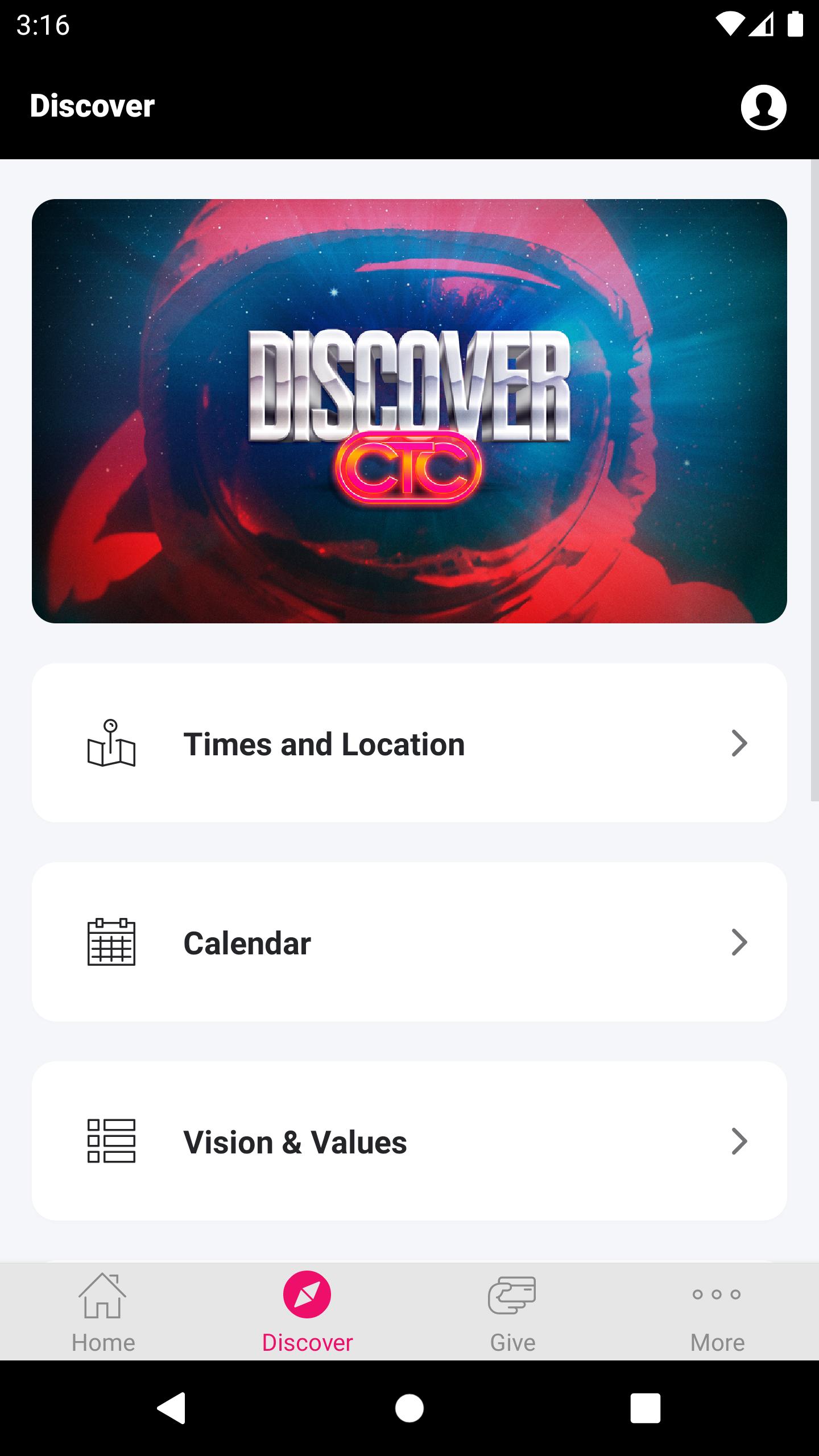Open the Calendar row

(x=409, y=942)
